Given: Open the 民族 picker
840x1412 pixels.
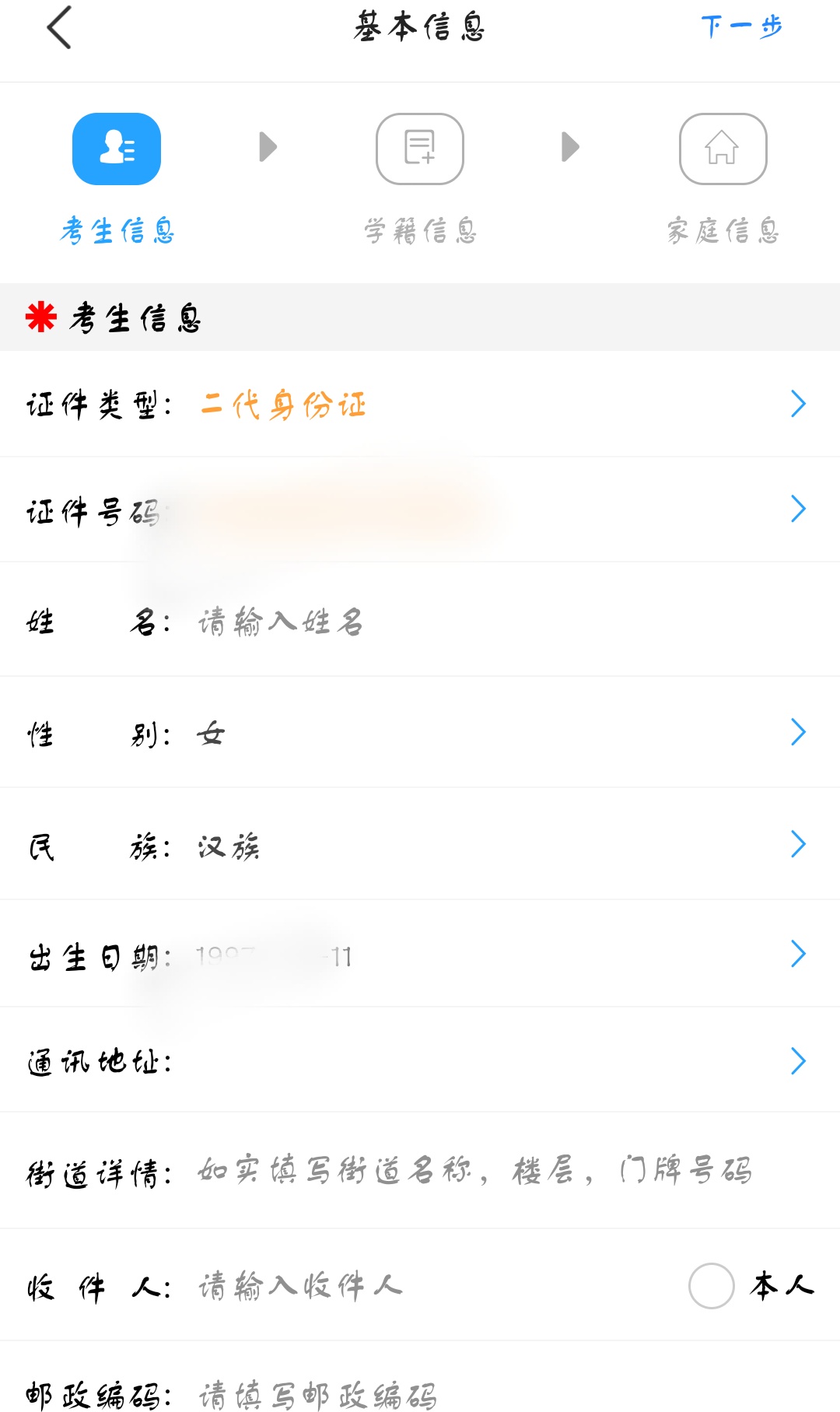Looking at the screenshot, I should click(x=420, y=845).
